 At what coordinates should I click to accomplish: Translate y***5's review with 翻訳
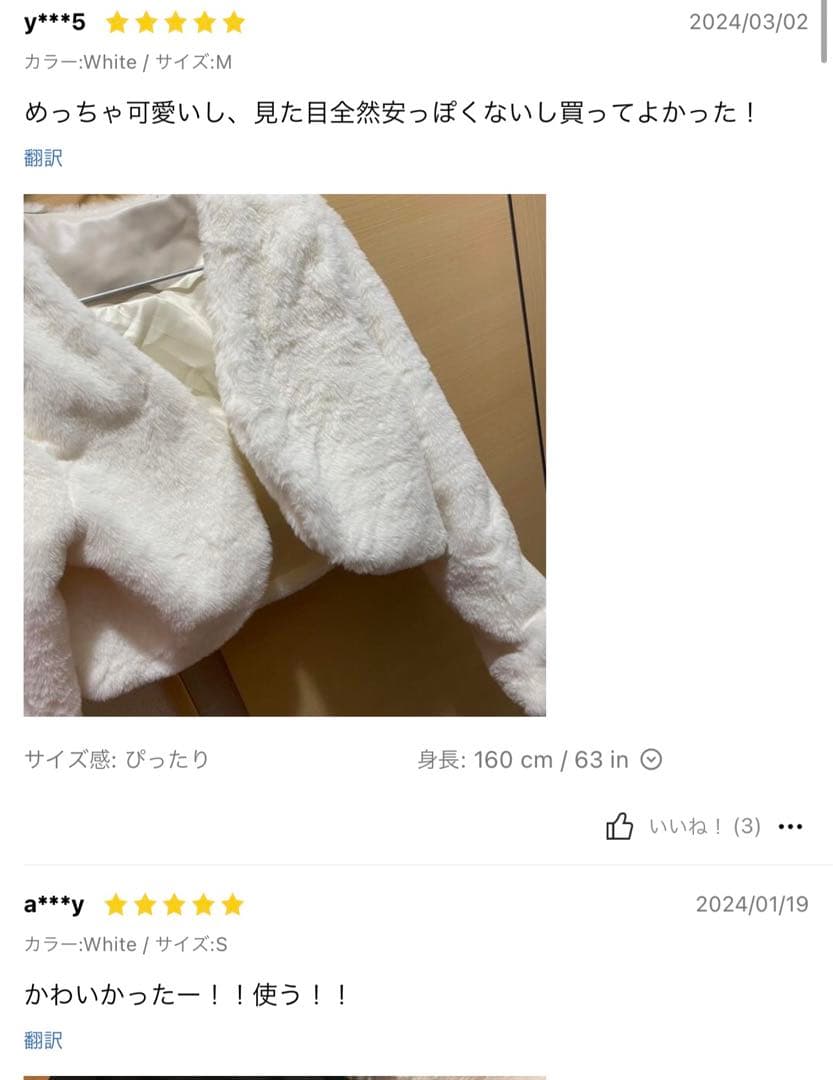click(x=43, y=158)
